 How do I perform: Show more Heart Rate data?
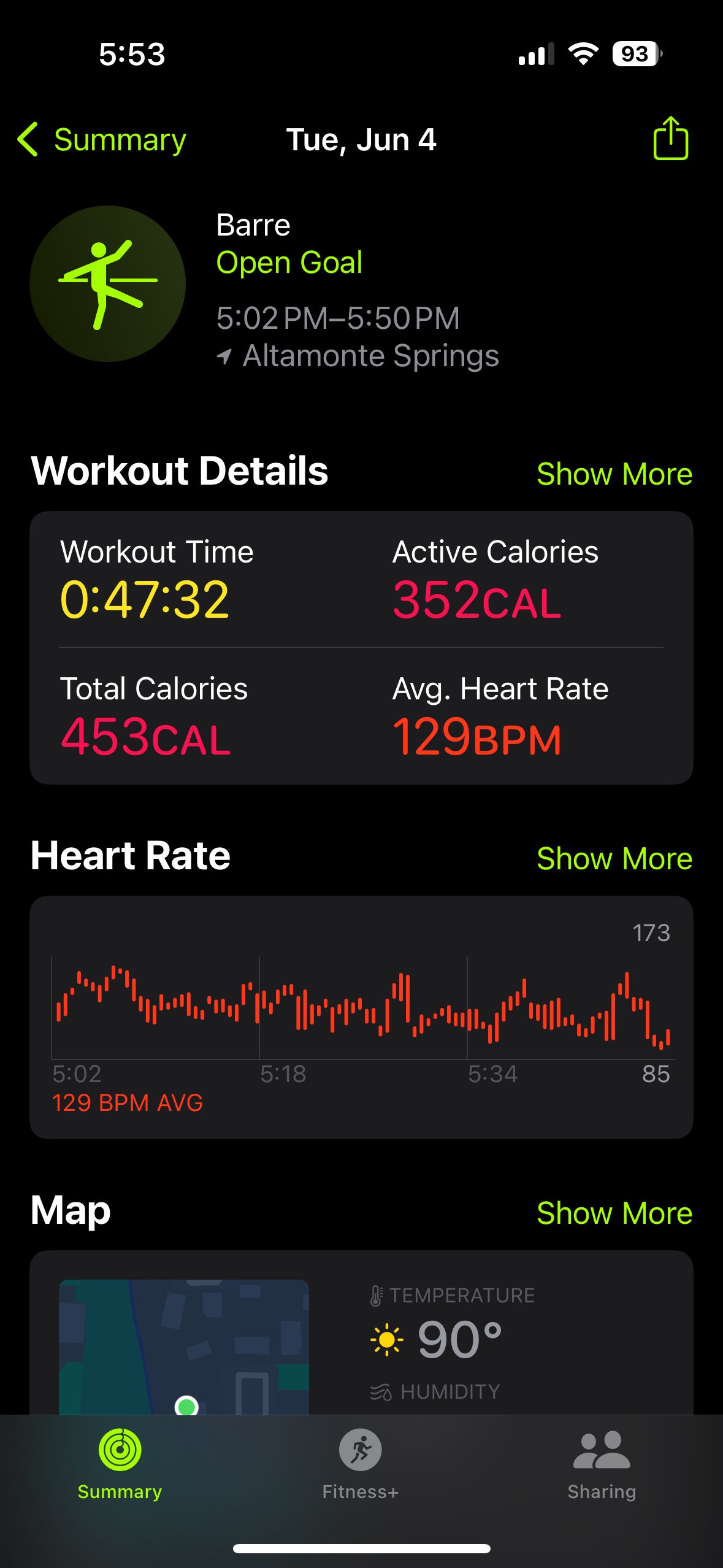614,859
